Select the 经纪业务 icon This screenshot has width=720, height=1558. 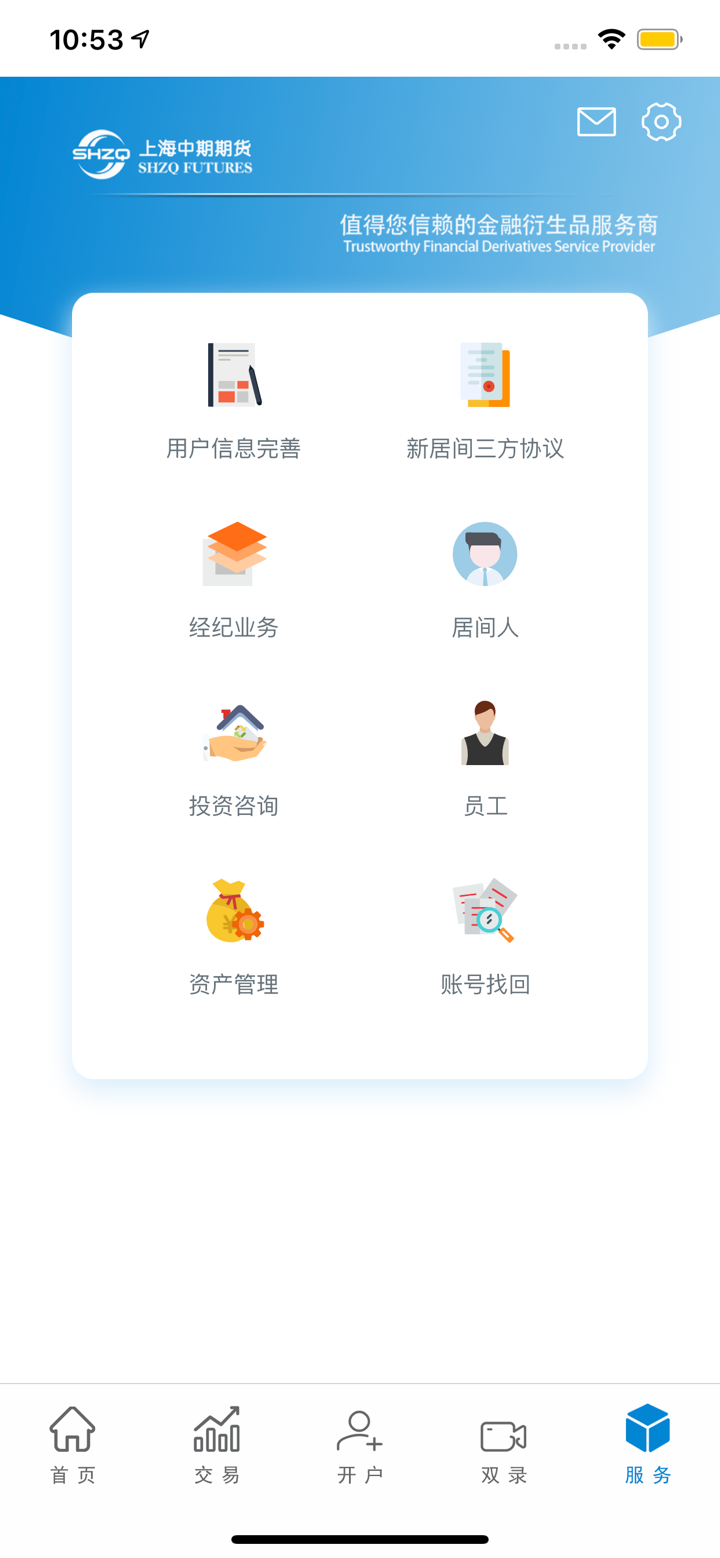233,553
